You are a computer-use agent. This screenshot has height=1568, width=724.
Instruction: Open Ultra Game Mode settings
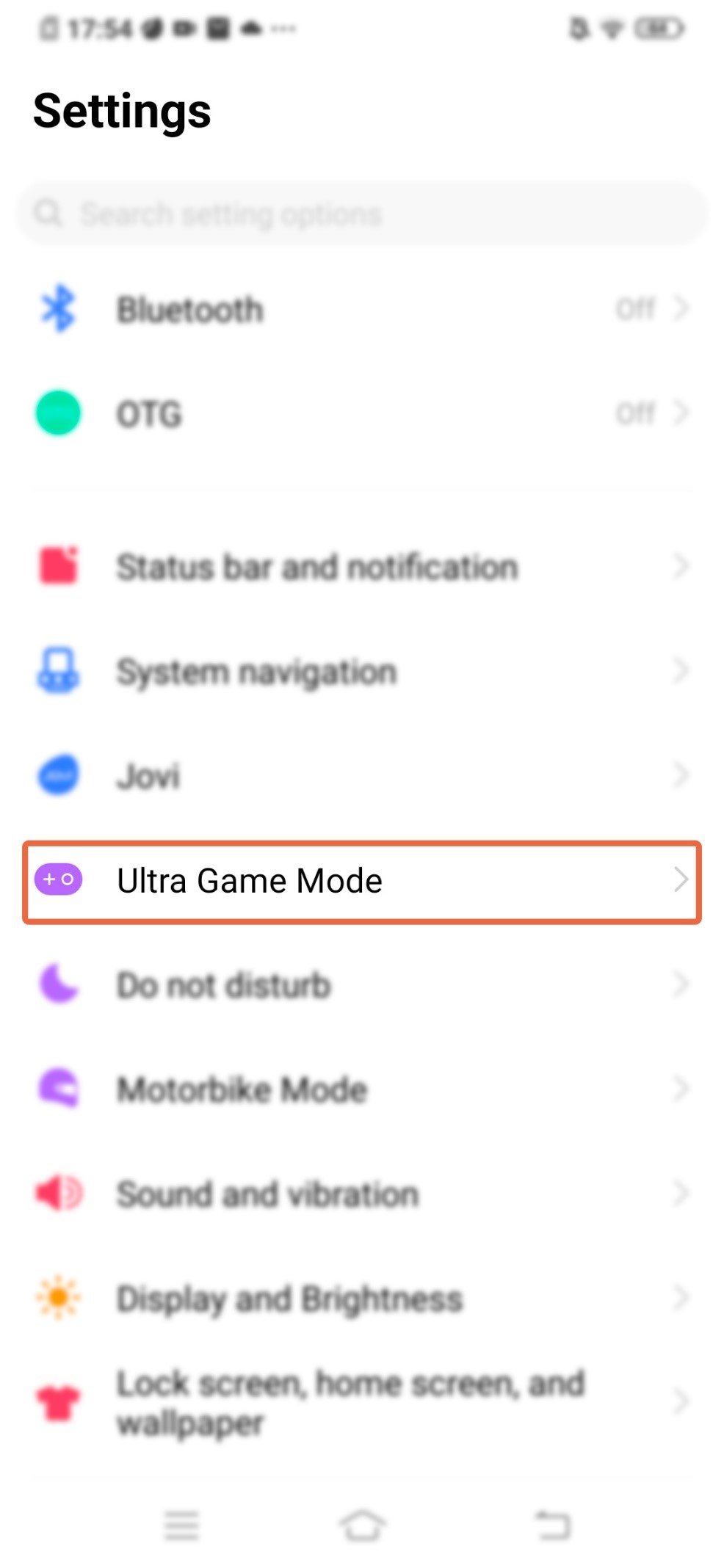(x=362, y=879)
